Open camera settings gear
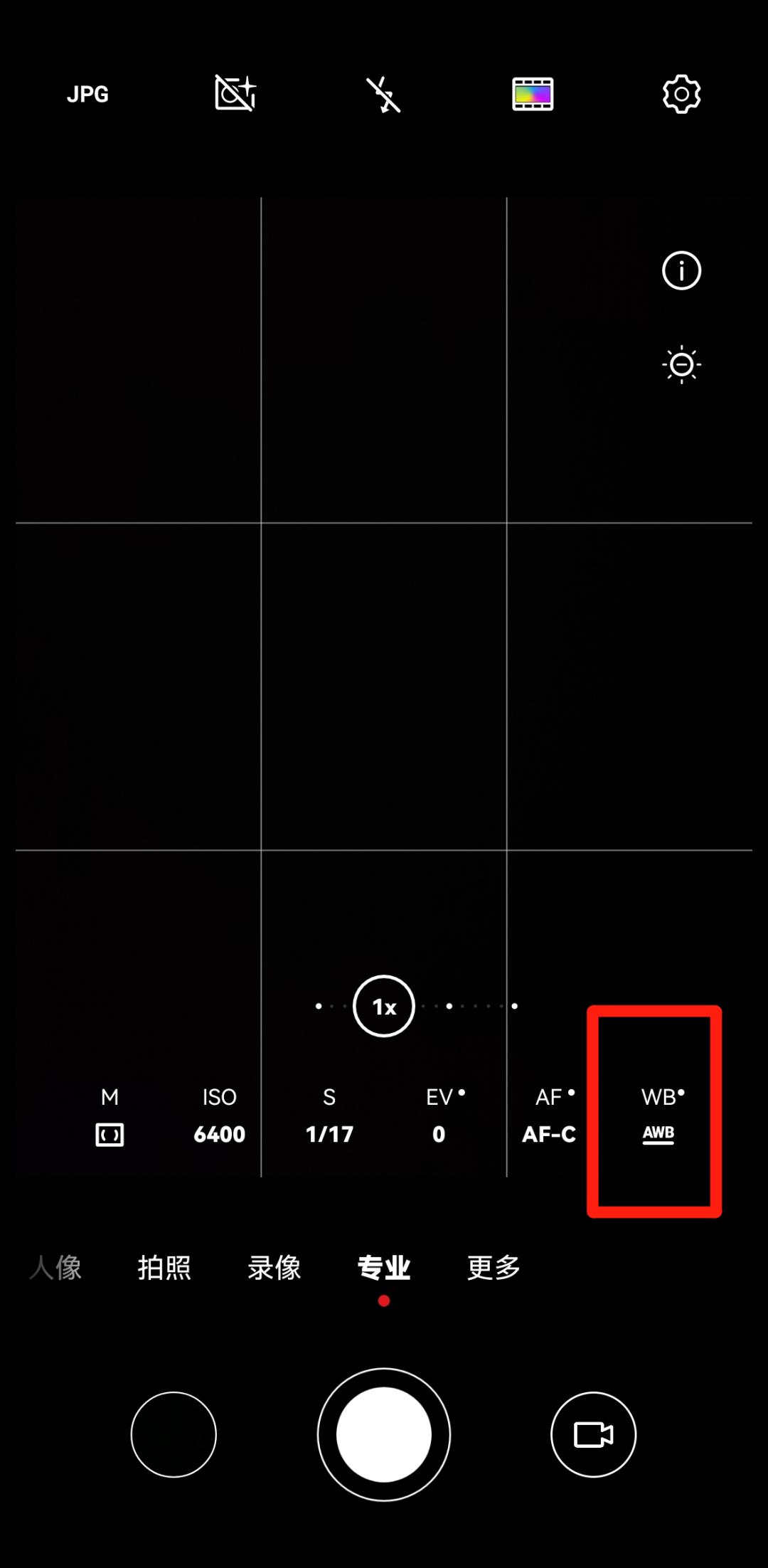 [x=681, y=94]
